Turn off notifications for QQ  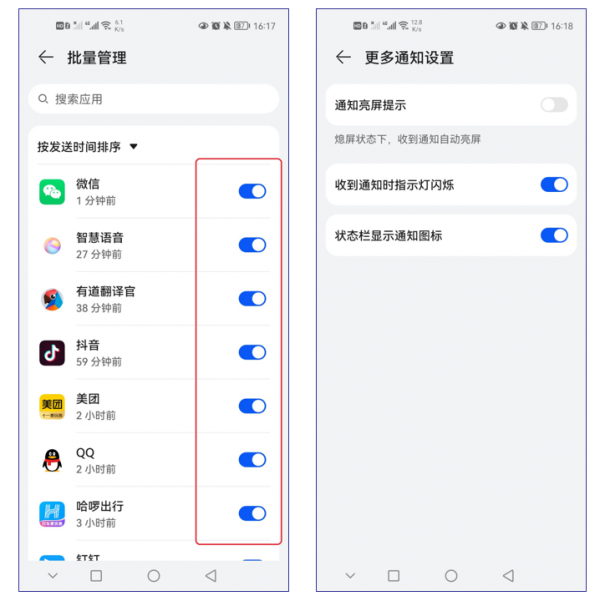(252, 460)
